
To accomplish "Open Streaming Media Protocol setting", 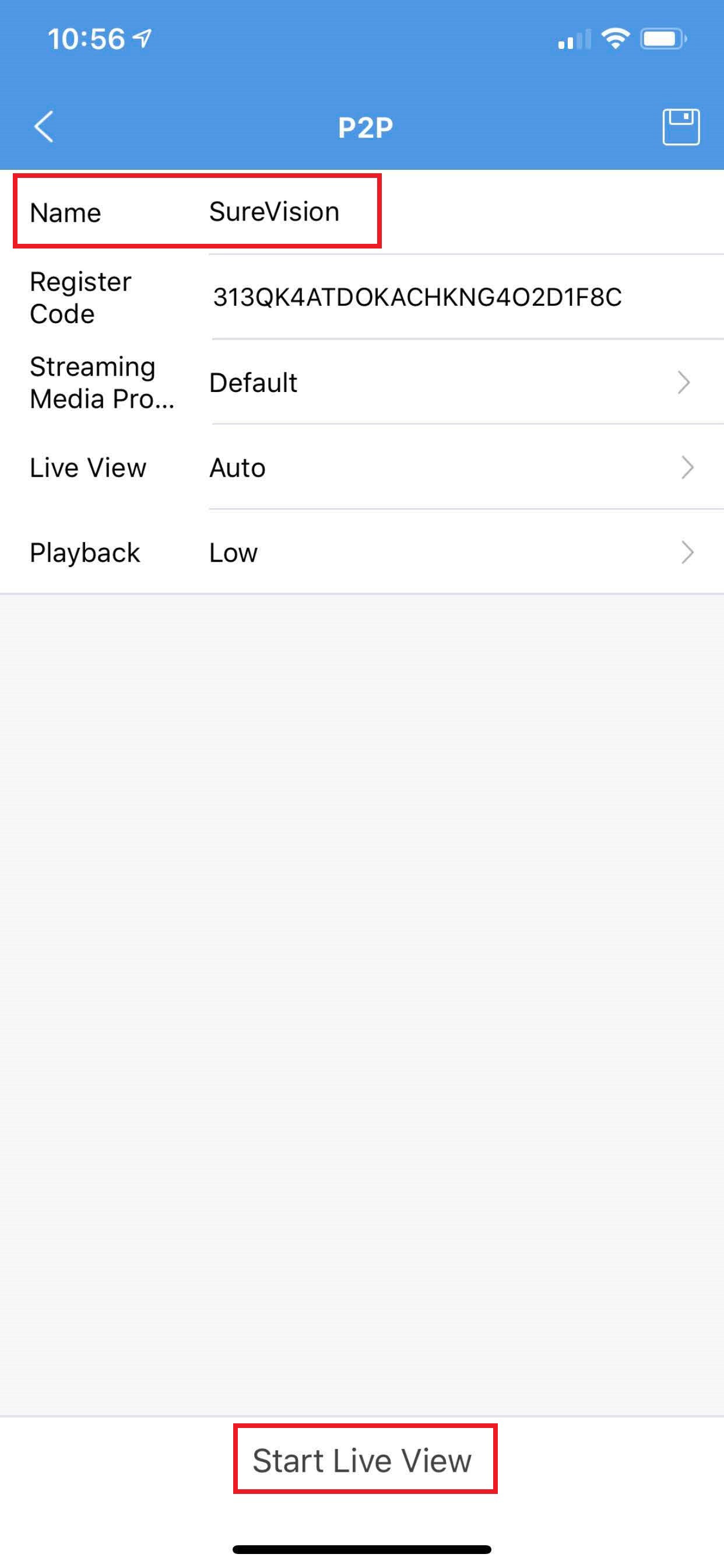I will (450, 382).
